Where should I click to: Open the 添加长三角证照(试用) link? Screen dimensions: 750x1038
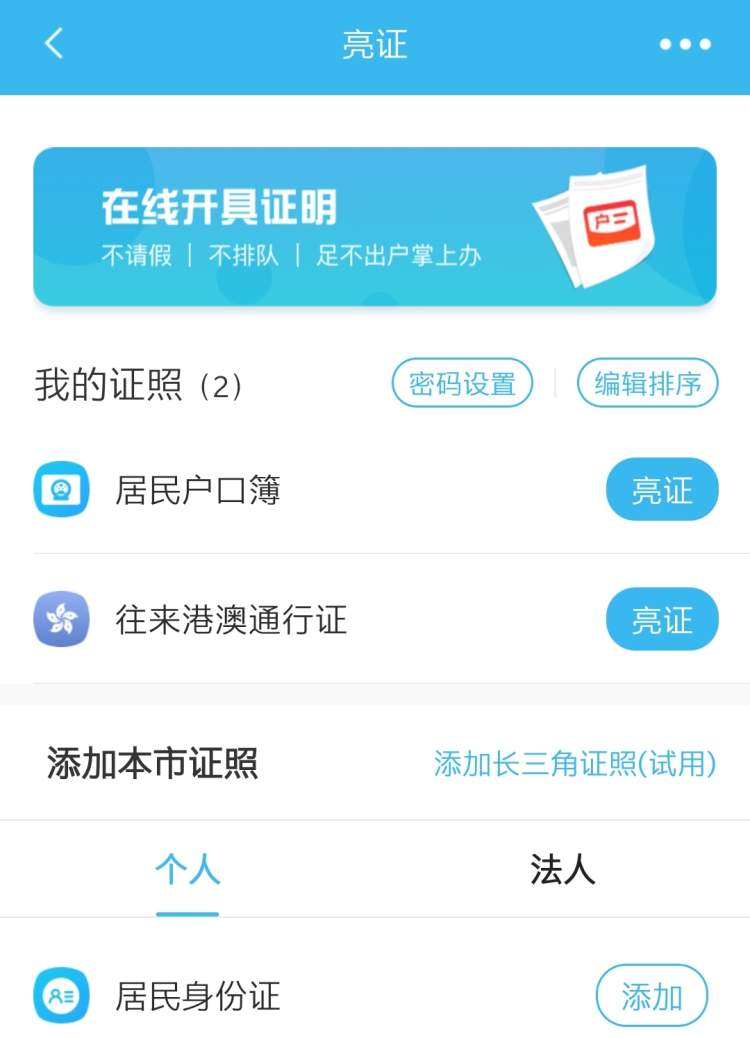575,764
